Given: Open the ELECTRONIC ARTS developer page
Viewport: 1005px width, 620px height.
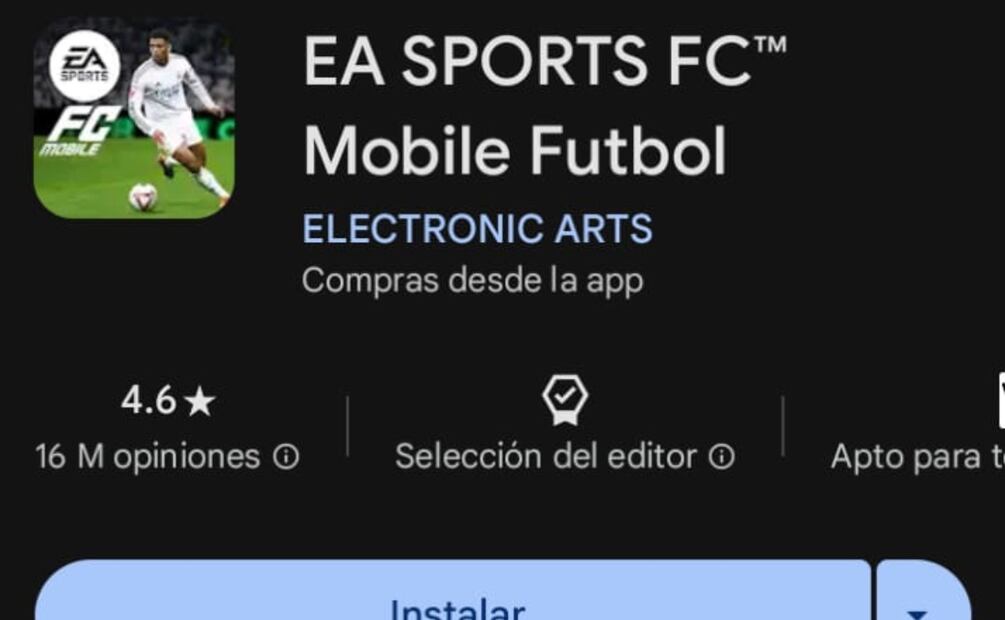Looking at the screenshot, I should [x=477, y=229].
